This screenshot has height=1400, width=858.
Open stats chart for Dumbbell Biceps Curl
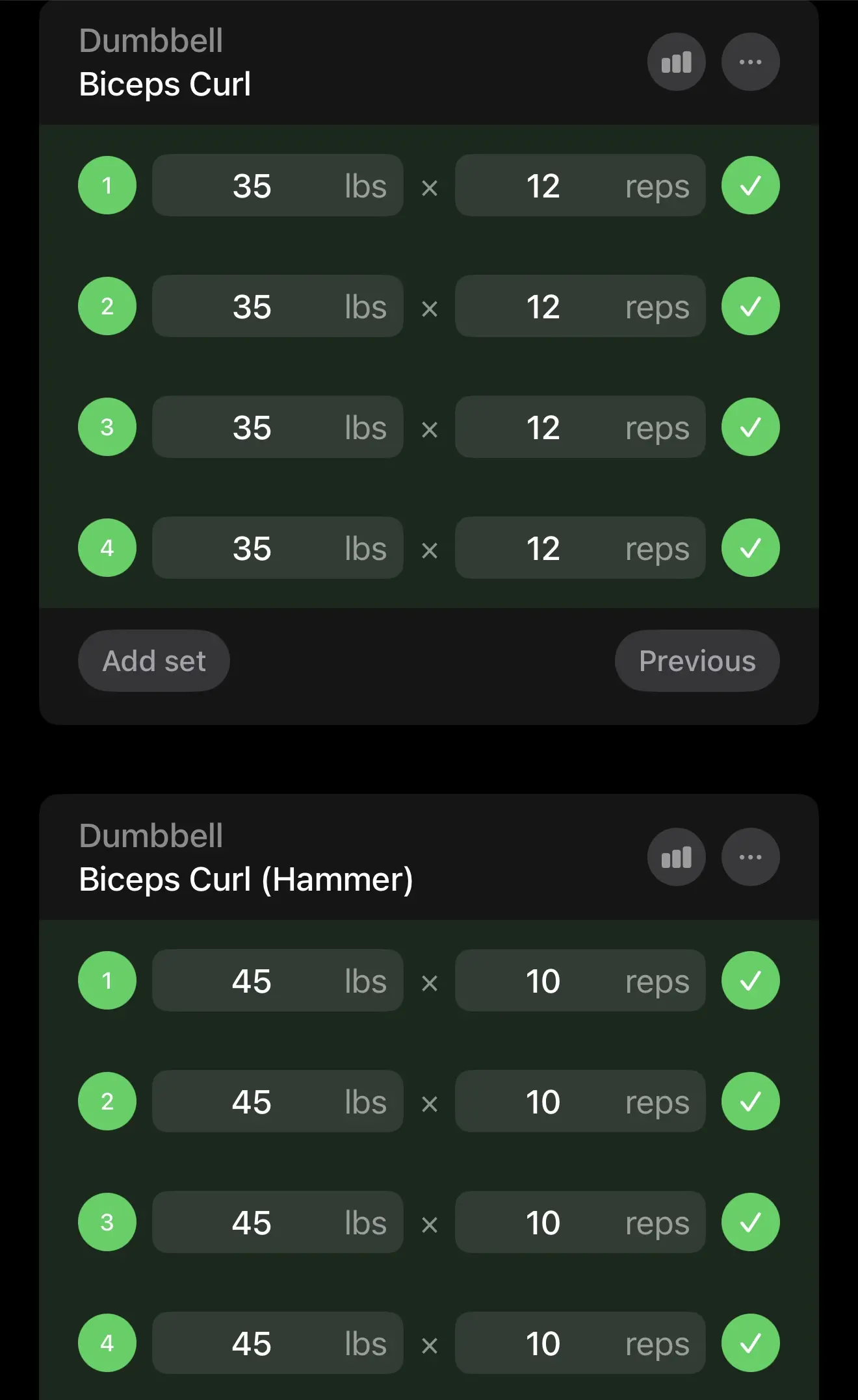point(676,62)
